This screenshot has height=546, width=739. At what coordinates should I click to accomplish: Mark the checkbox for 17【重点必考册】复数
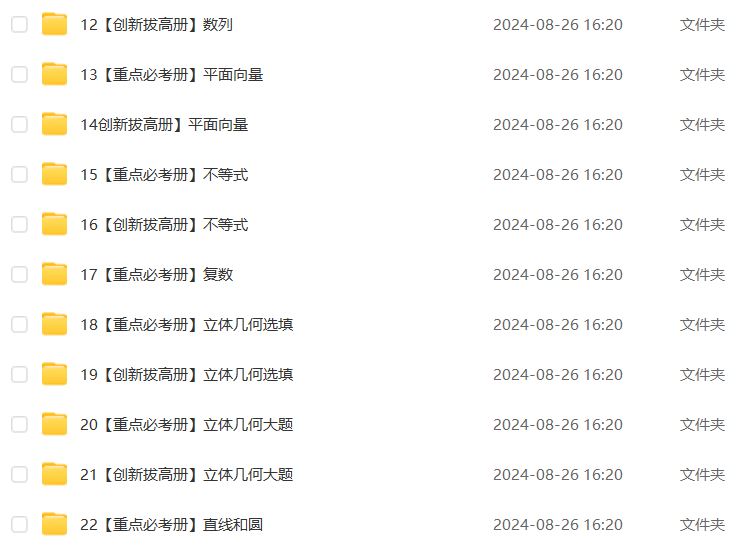coord(19,274)
